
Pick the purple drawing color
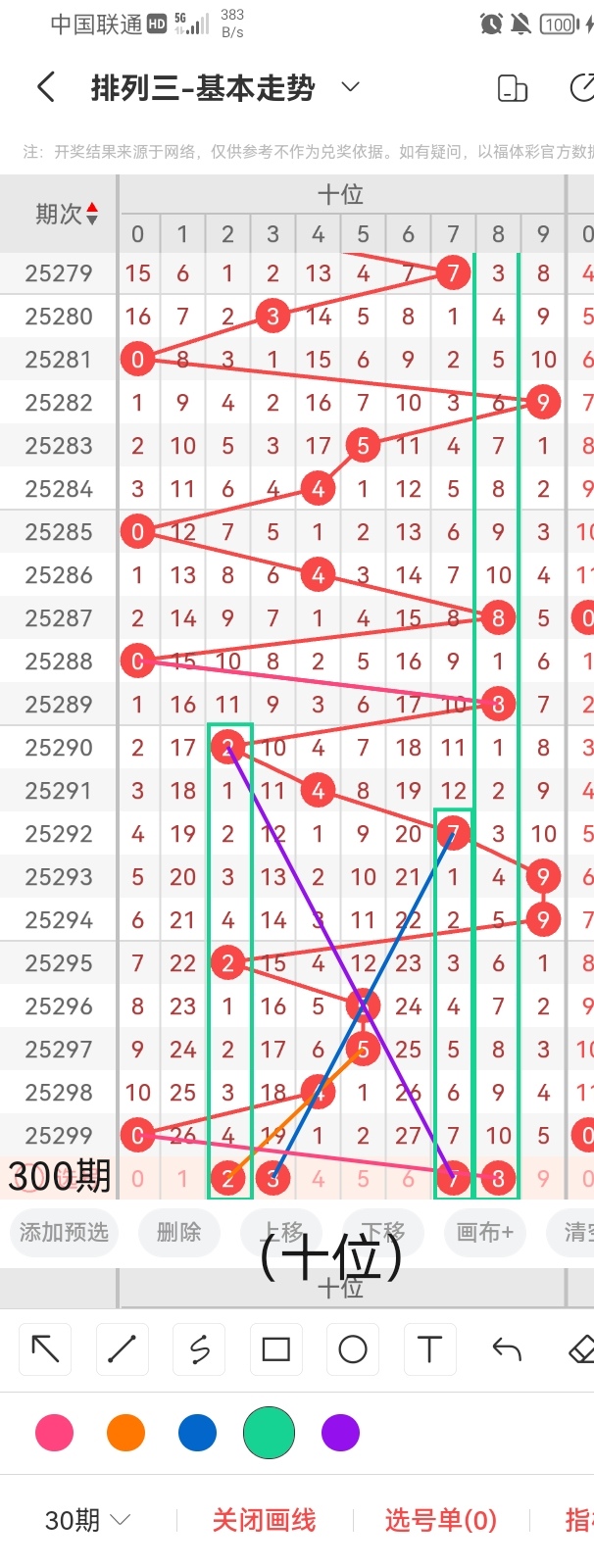pos(340,1433)
